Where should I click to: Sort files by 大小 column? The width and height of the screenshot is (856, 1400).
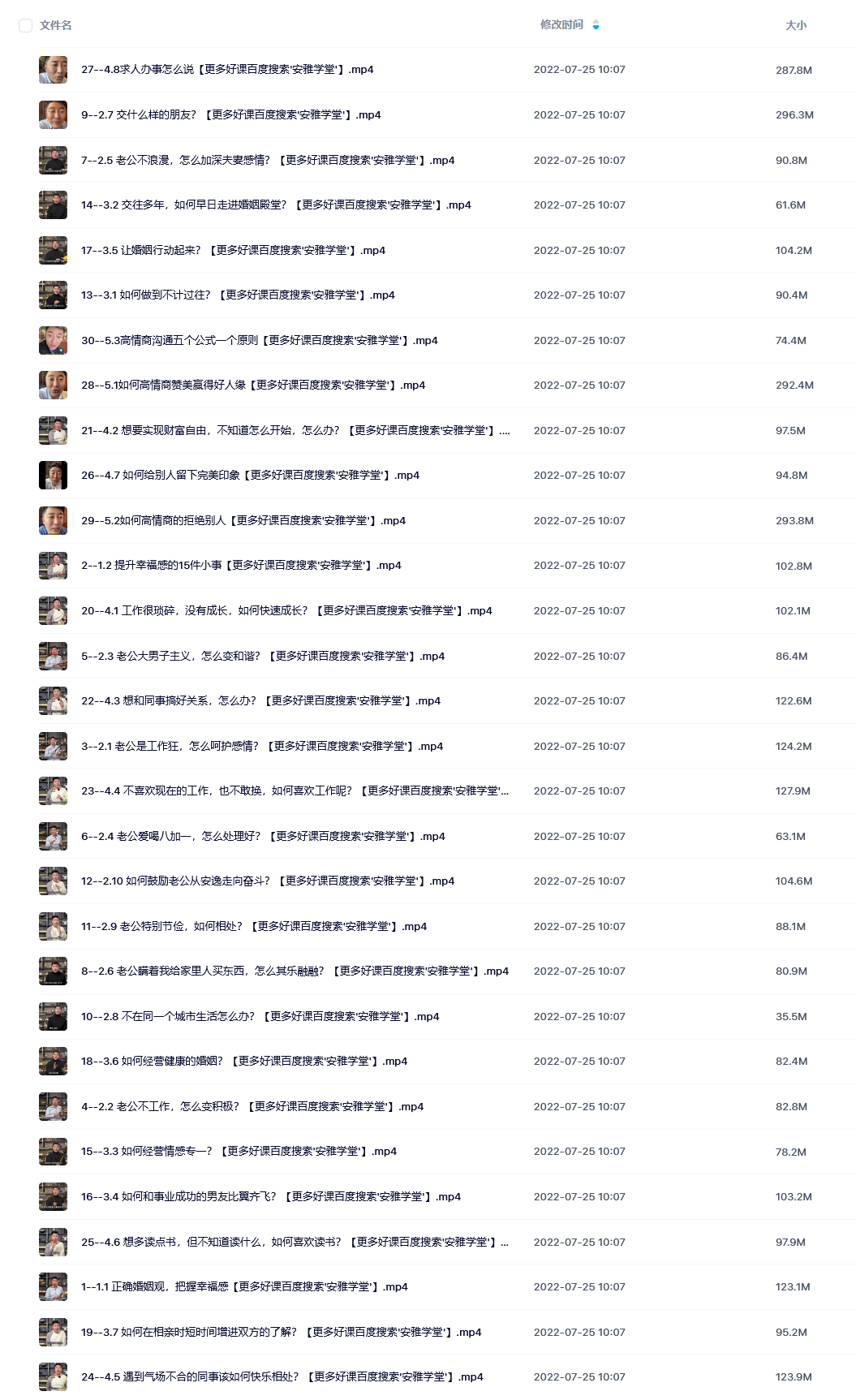[x=796, y=25]
